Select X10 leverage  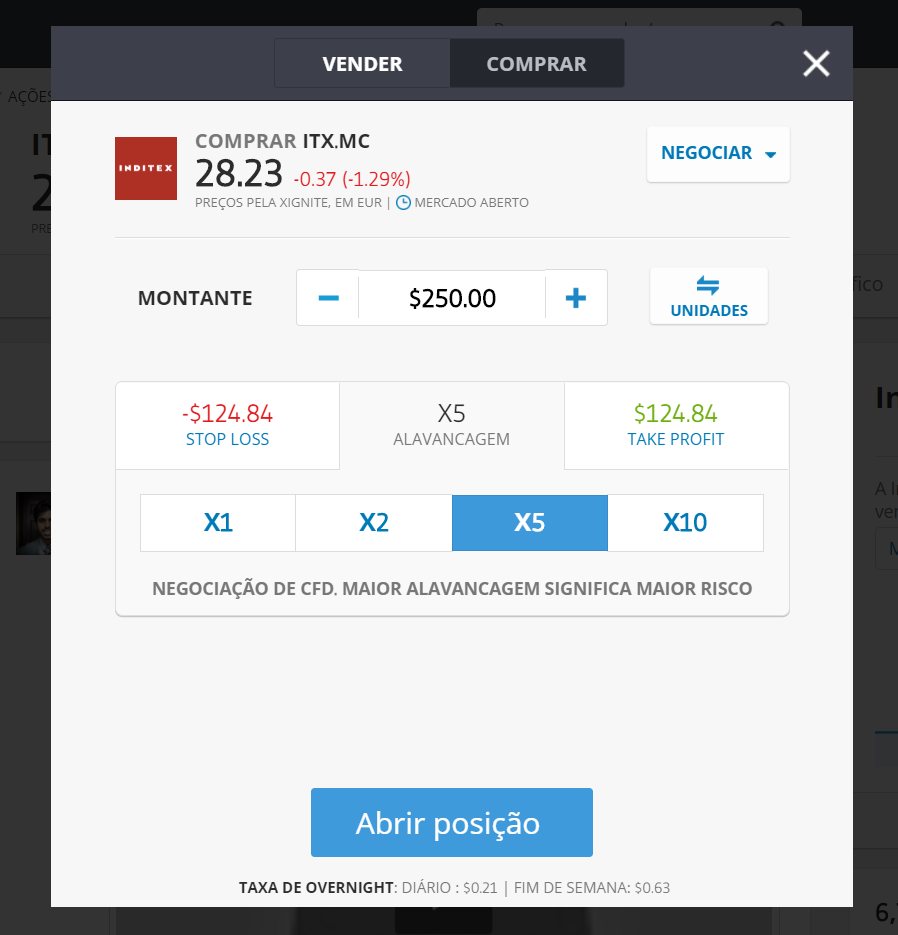(685, 522)
